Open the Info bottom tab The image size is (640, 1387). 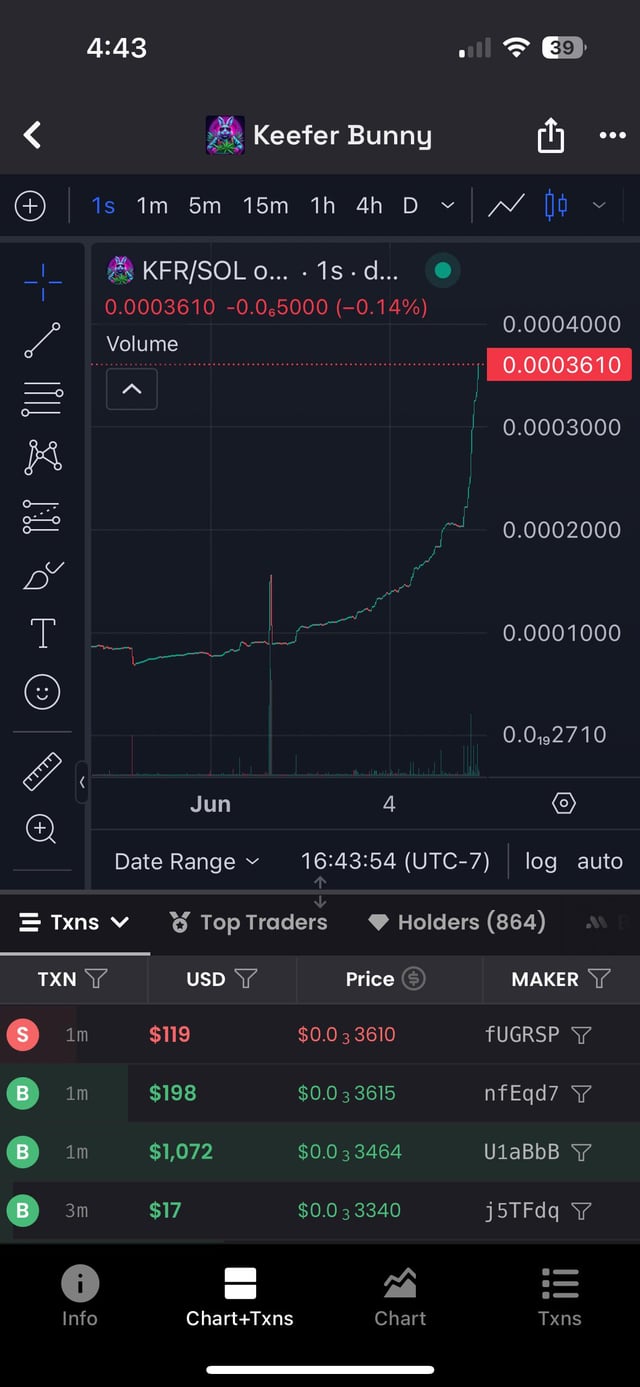pos(79,1296)
